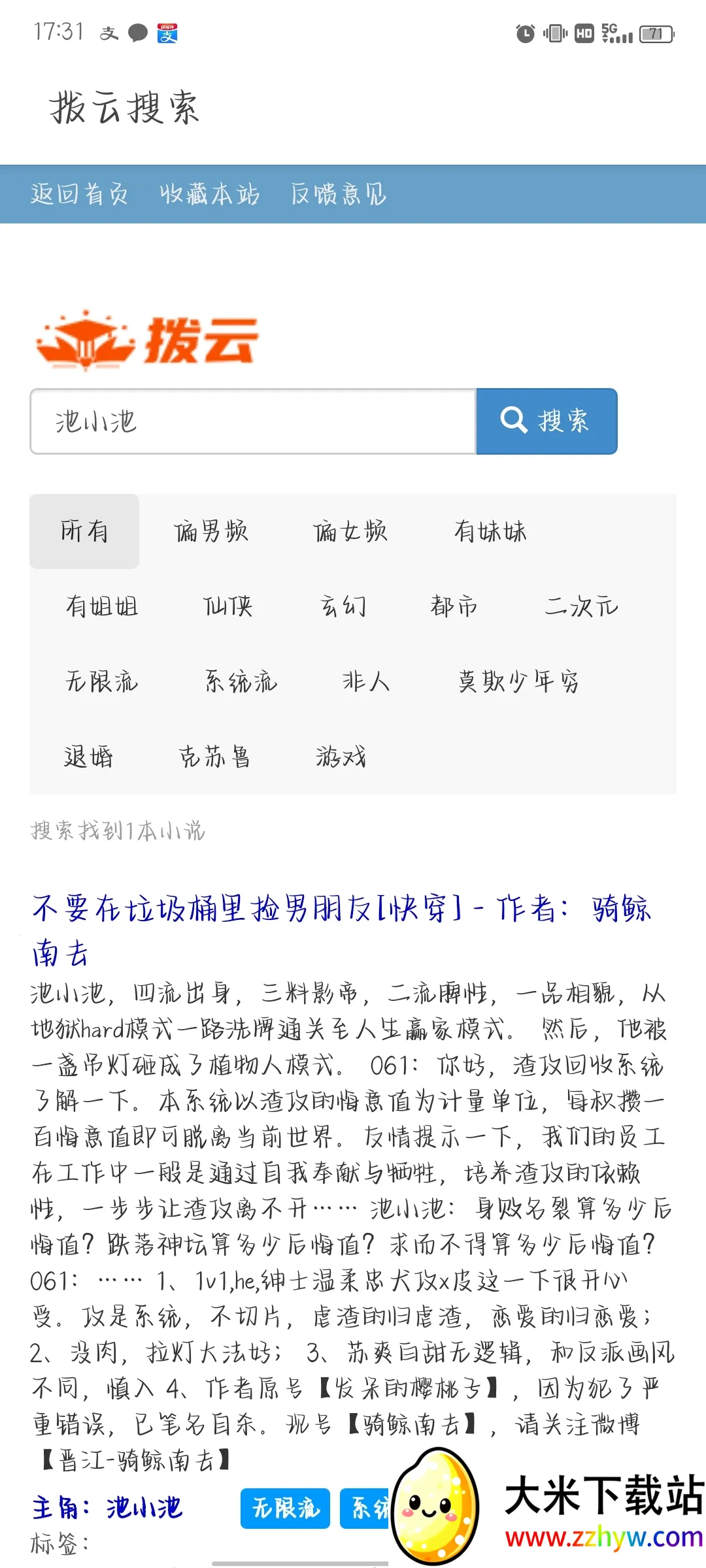The height and width of the screenshot is (1568, 706).
Task: Choose the 有妹妹 filter
Action: pos(490,531)
